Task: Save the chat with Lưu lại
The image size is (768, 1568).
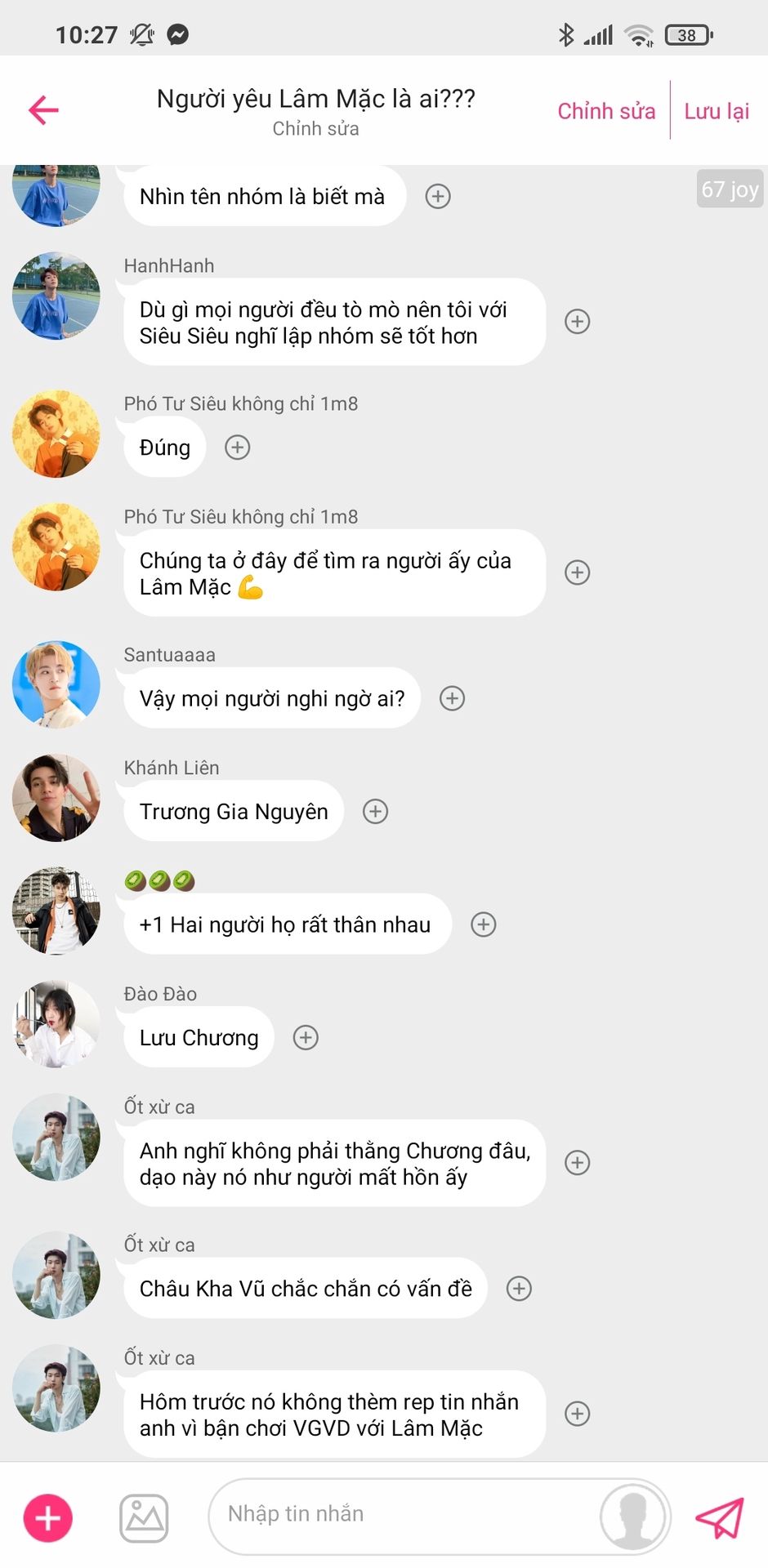Action: click(x=717, y=111)
